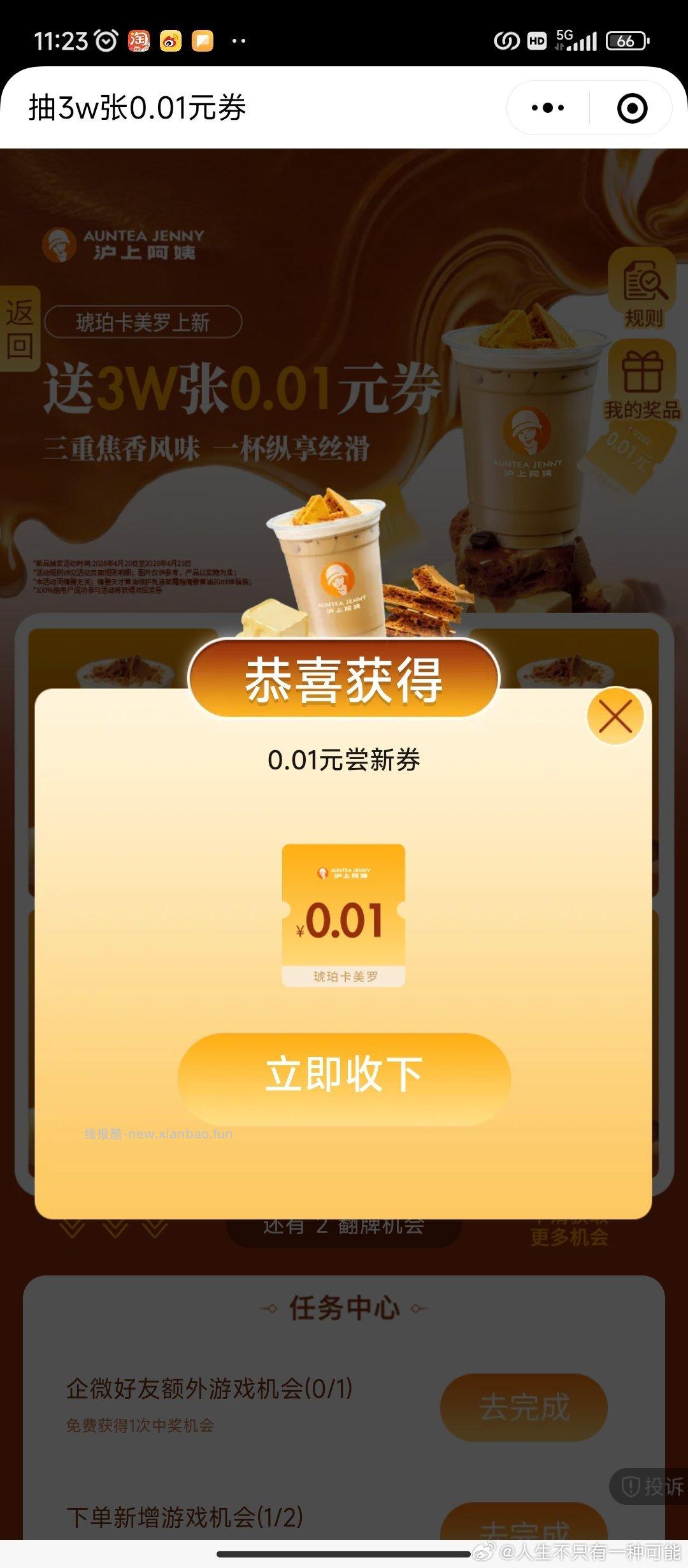Tap the alarm clock status bar icon

(x=107, y=40)
